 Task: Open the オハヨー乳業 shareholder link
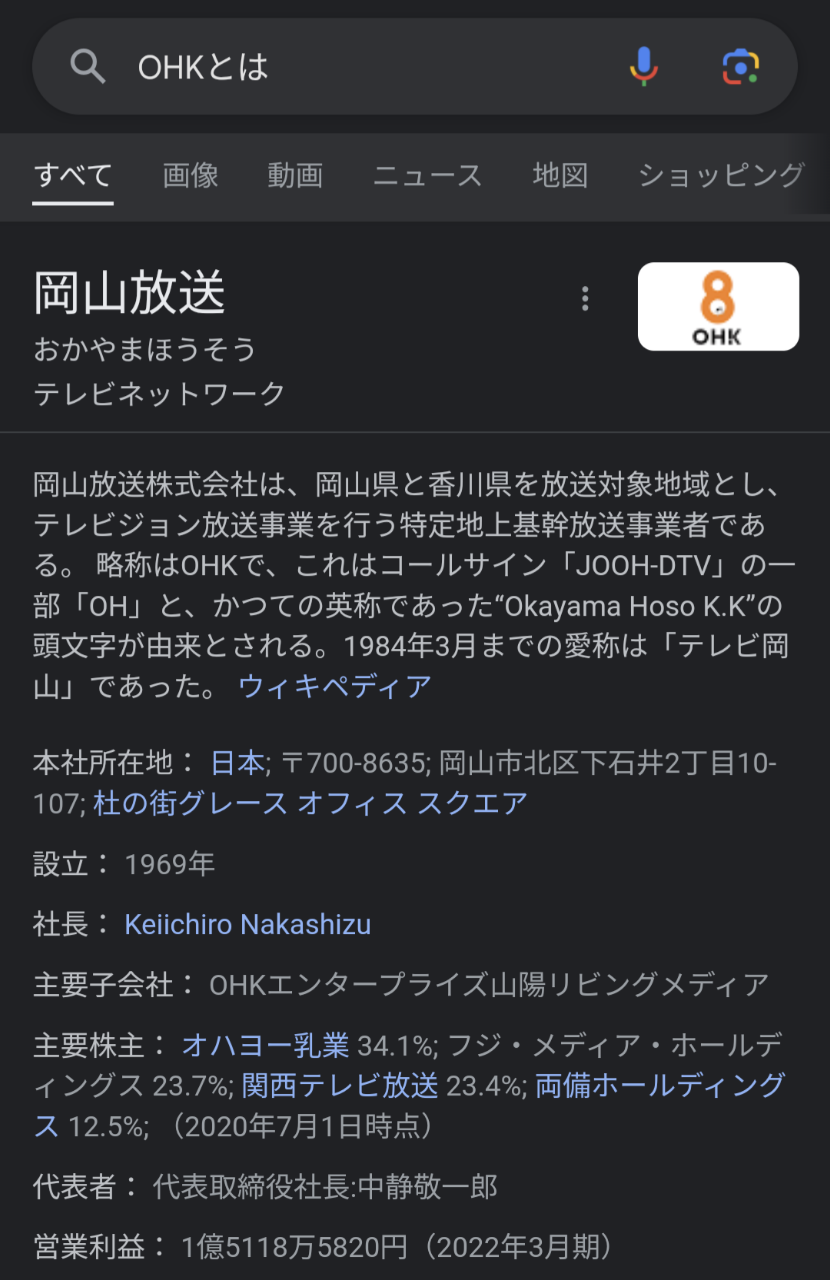point(265,1046)
